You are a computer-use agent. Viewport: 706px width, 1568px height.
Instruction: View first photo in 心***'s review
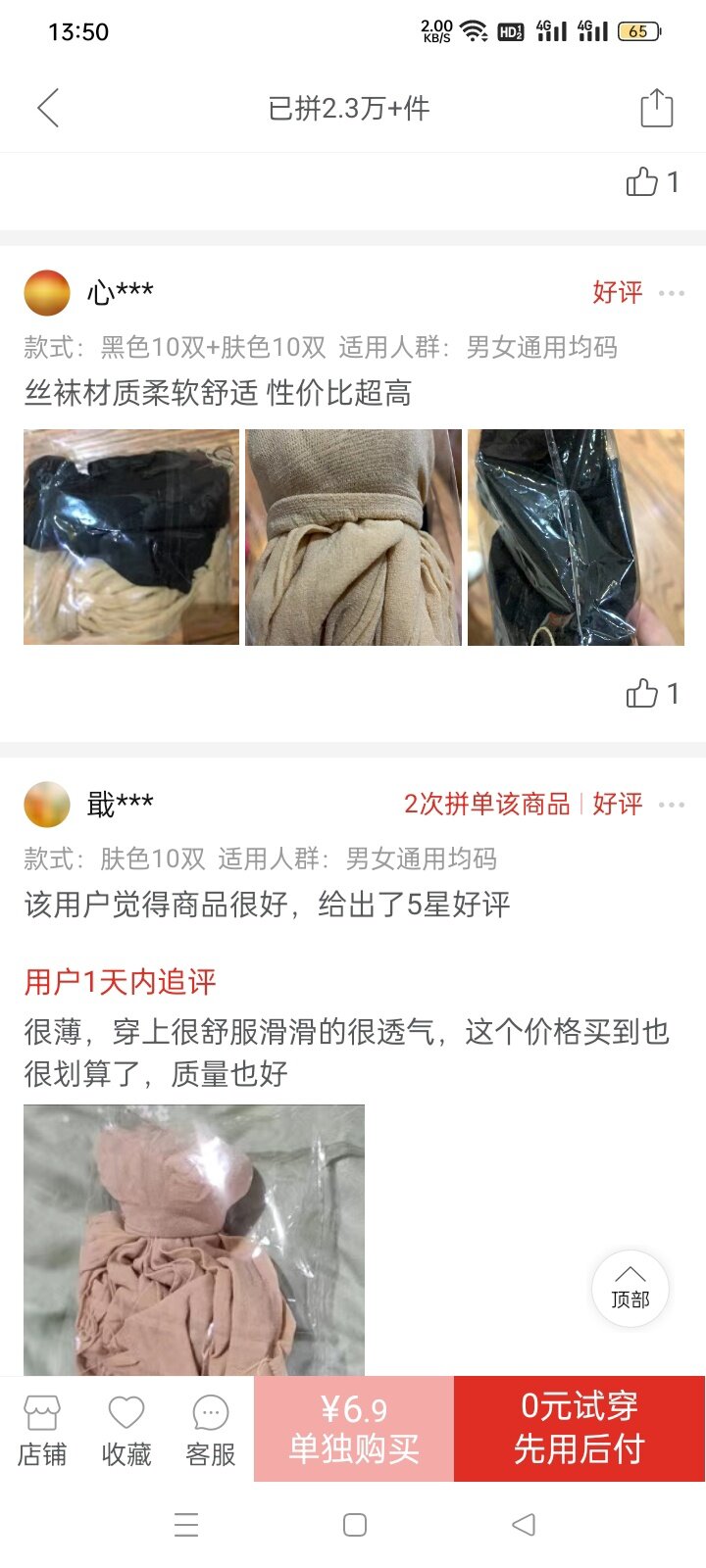(131, 537)
